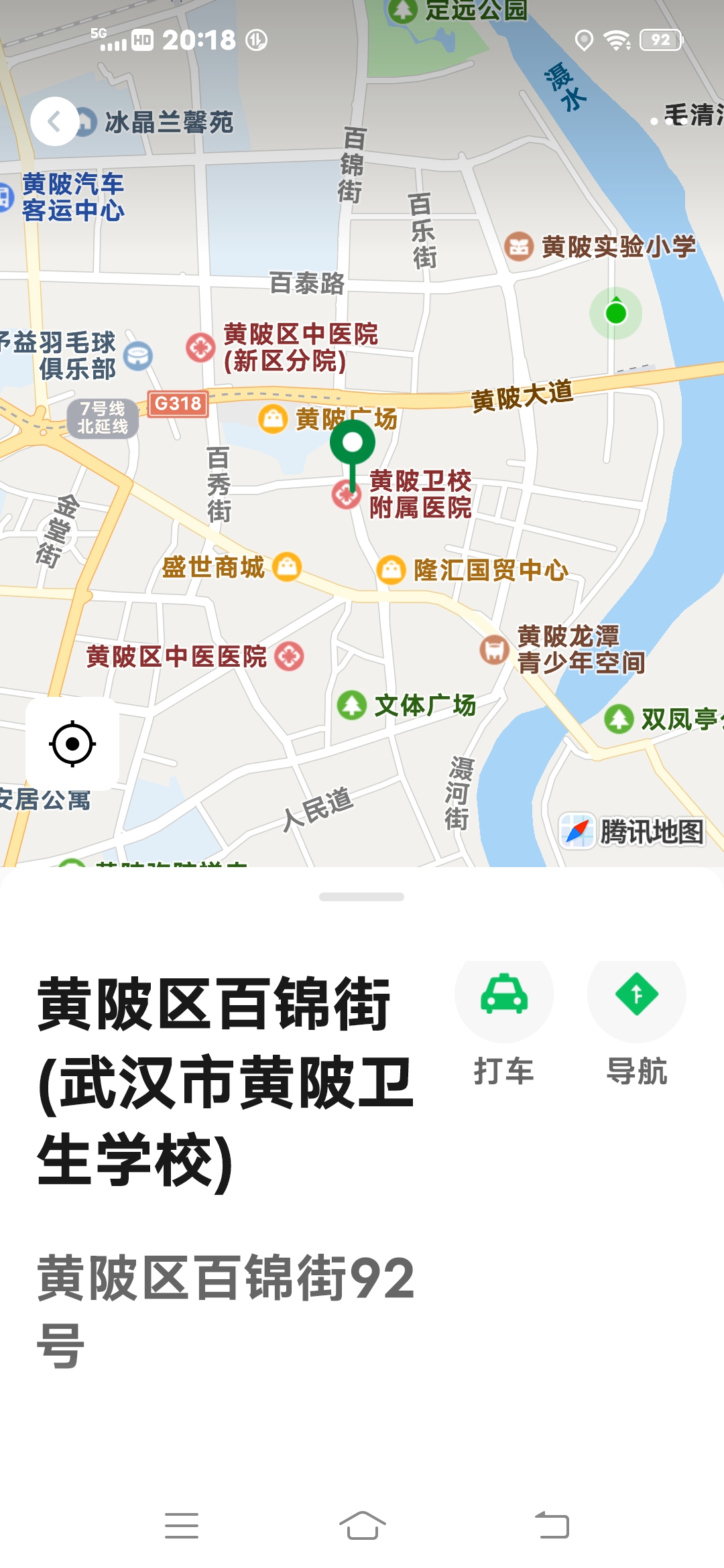724x1568 pixels.
Task: Go back using the top-left arrow
Action: point(54,121)
